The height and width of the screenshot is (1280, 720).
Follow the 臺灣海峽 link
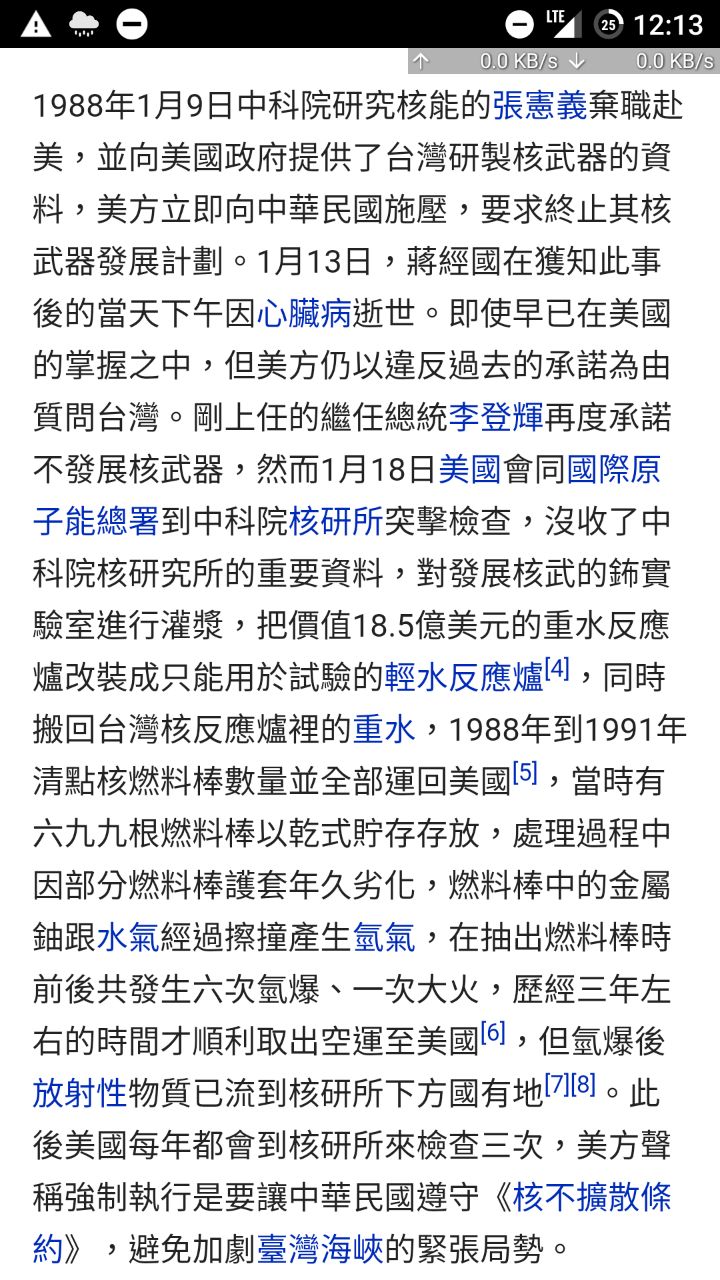(320, 1250)
